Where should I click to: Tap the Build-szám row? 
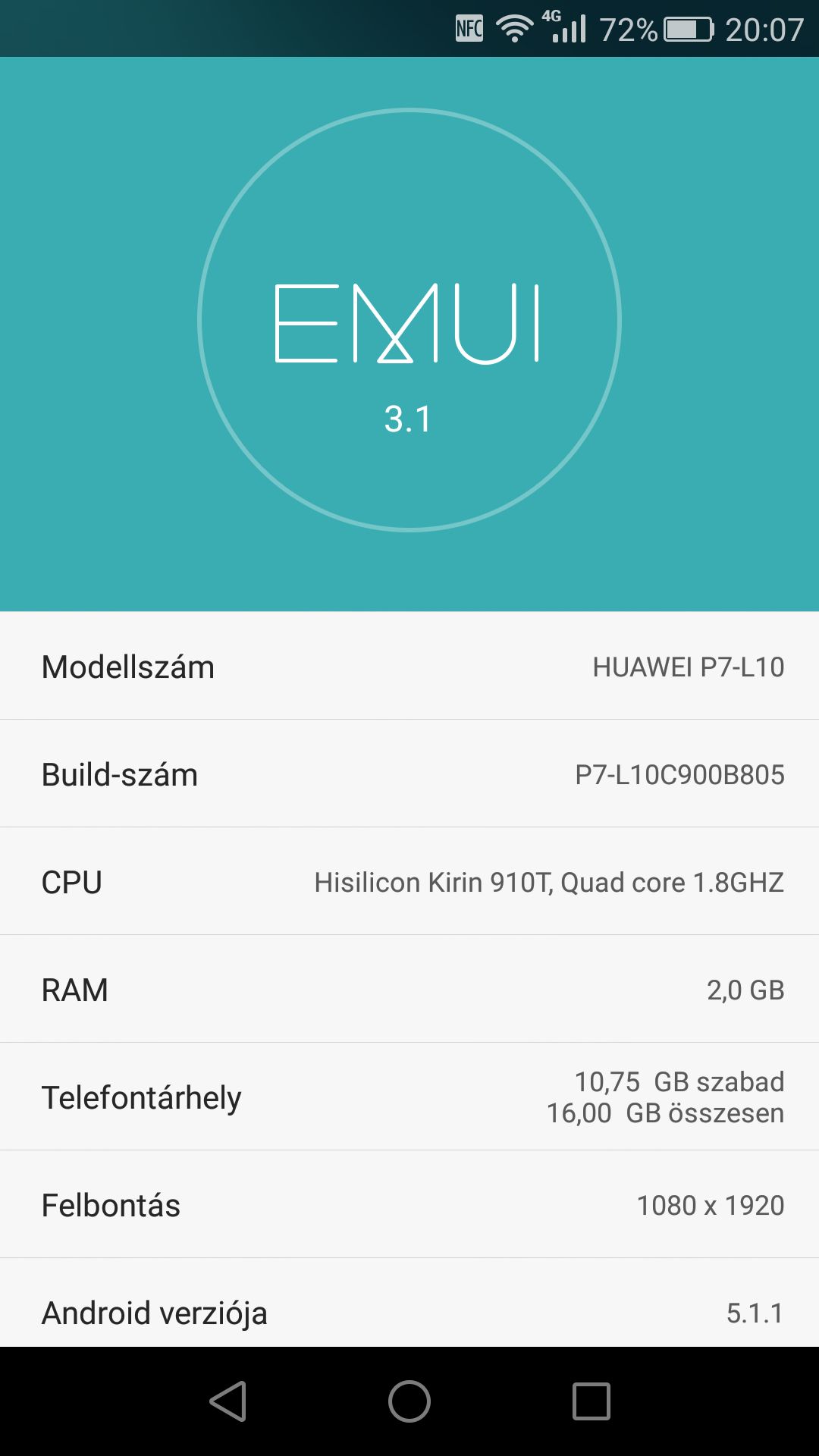pos(409,773)
